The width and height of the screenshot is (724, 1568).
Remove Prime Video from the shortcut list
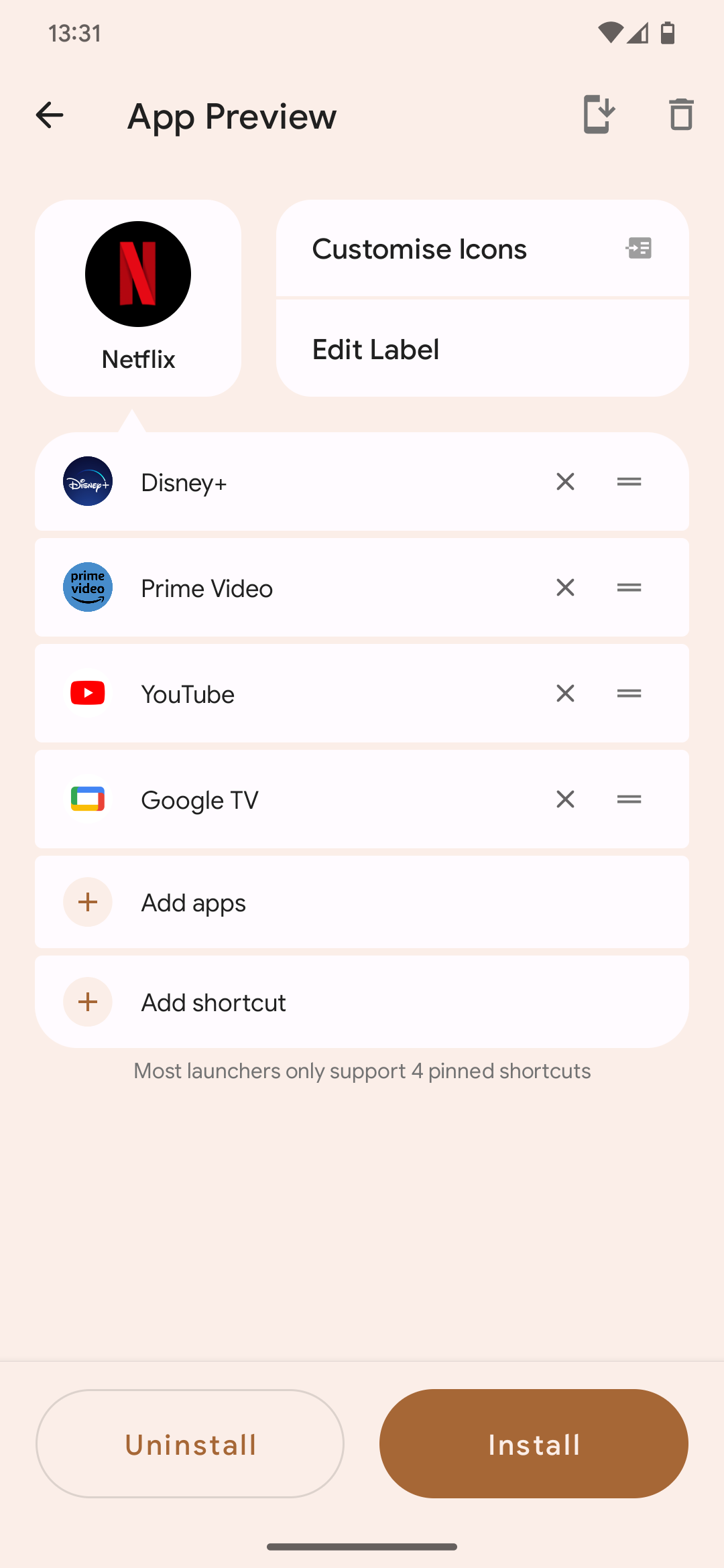point(565,587)
